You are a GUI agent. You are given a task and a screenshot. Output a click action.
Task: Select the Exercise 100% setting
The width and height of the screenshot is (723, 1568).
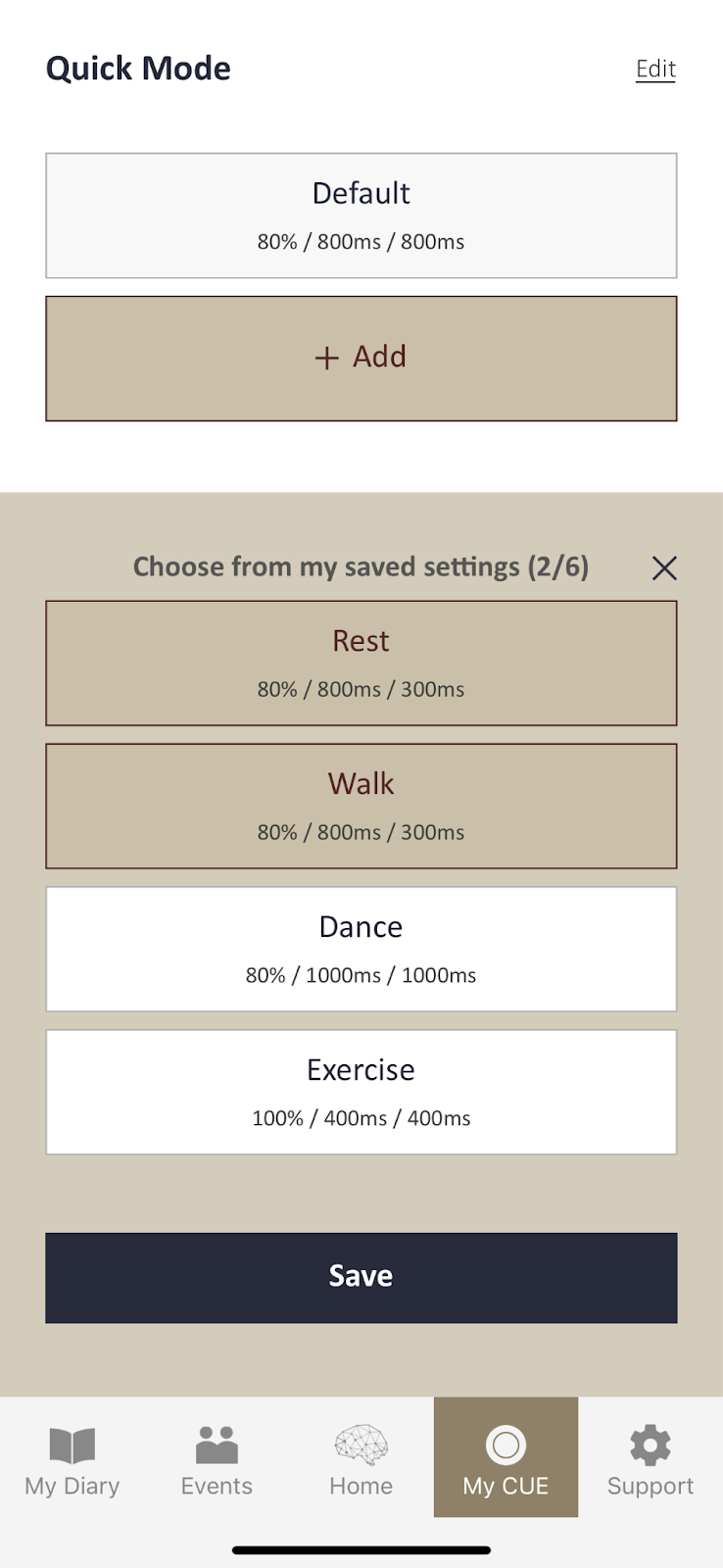pyautogui.click(x=361, y=1091)
